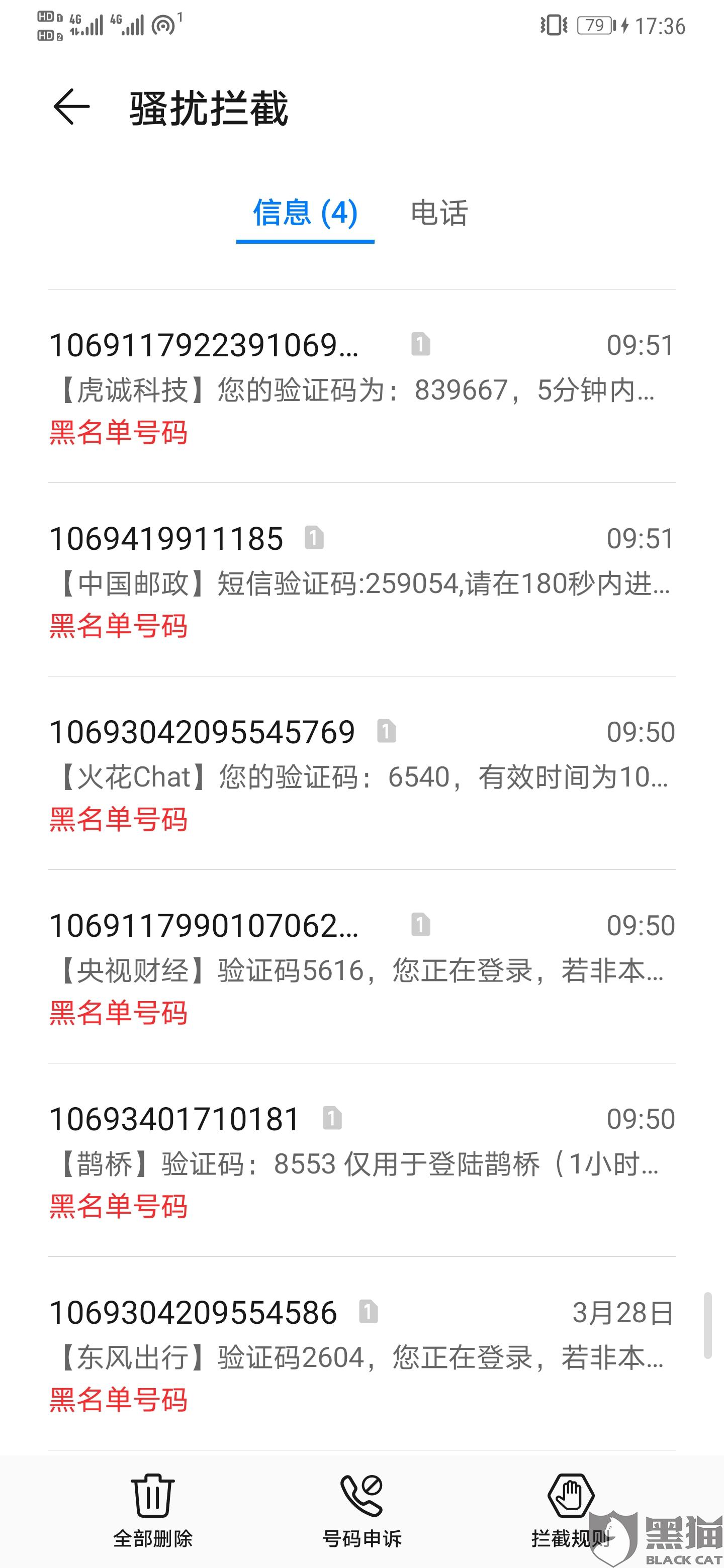Switch to the 电话 tab
724x1568 pixels.
pos(440,214)
